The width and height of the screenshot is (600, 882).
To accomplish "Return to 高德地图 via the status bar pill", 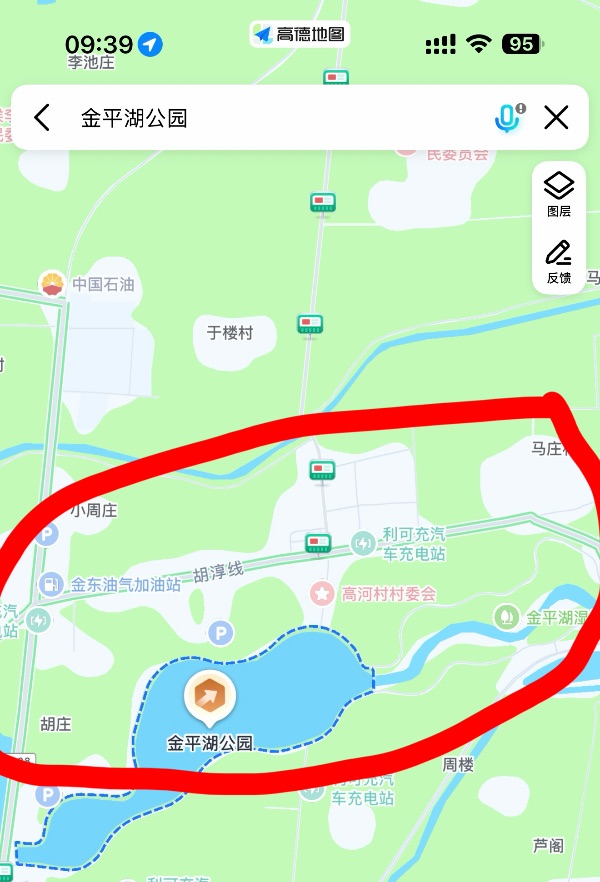I will [x=300, y=35].
